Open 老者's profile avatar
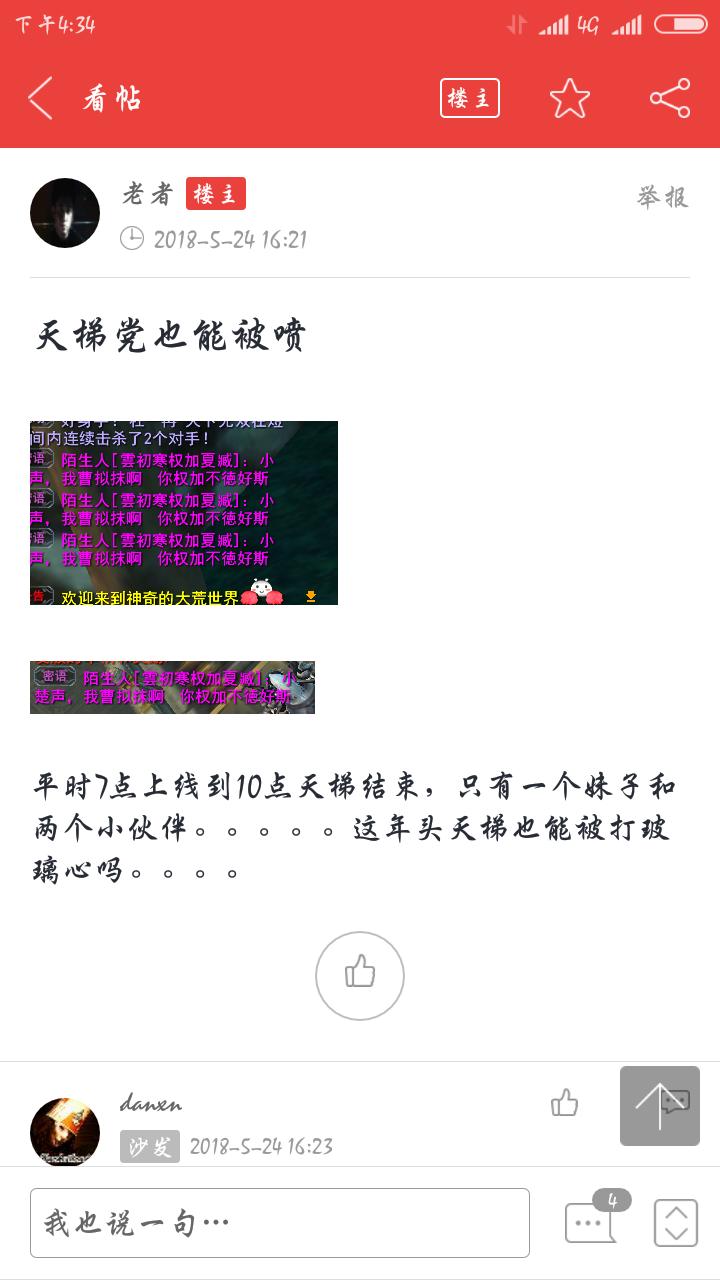 click(65, 213)
